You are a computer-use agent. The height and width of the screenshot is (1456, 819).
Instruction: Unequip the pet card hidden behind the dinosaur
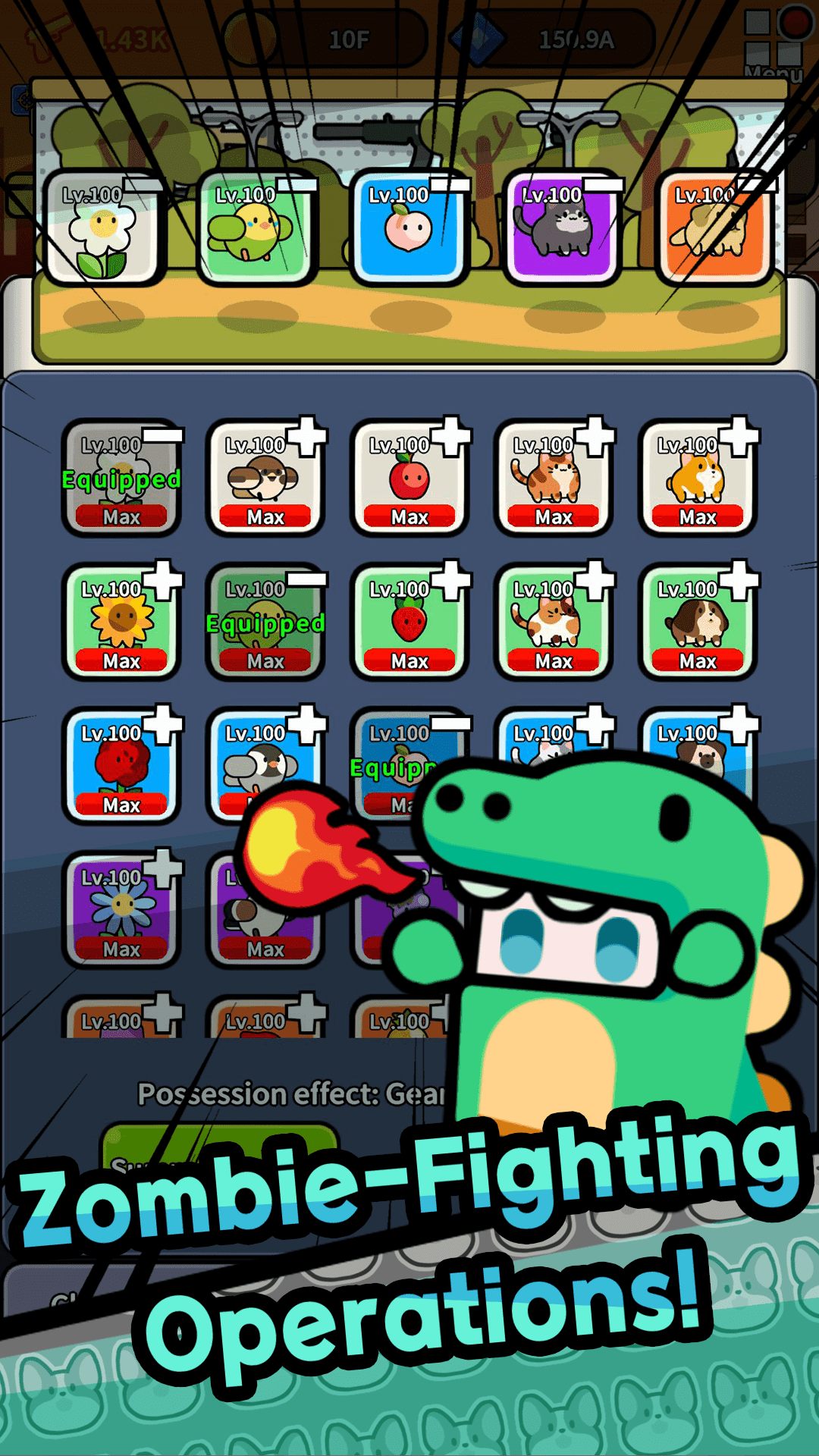point(409,766)
